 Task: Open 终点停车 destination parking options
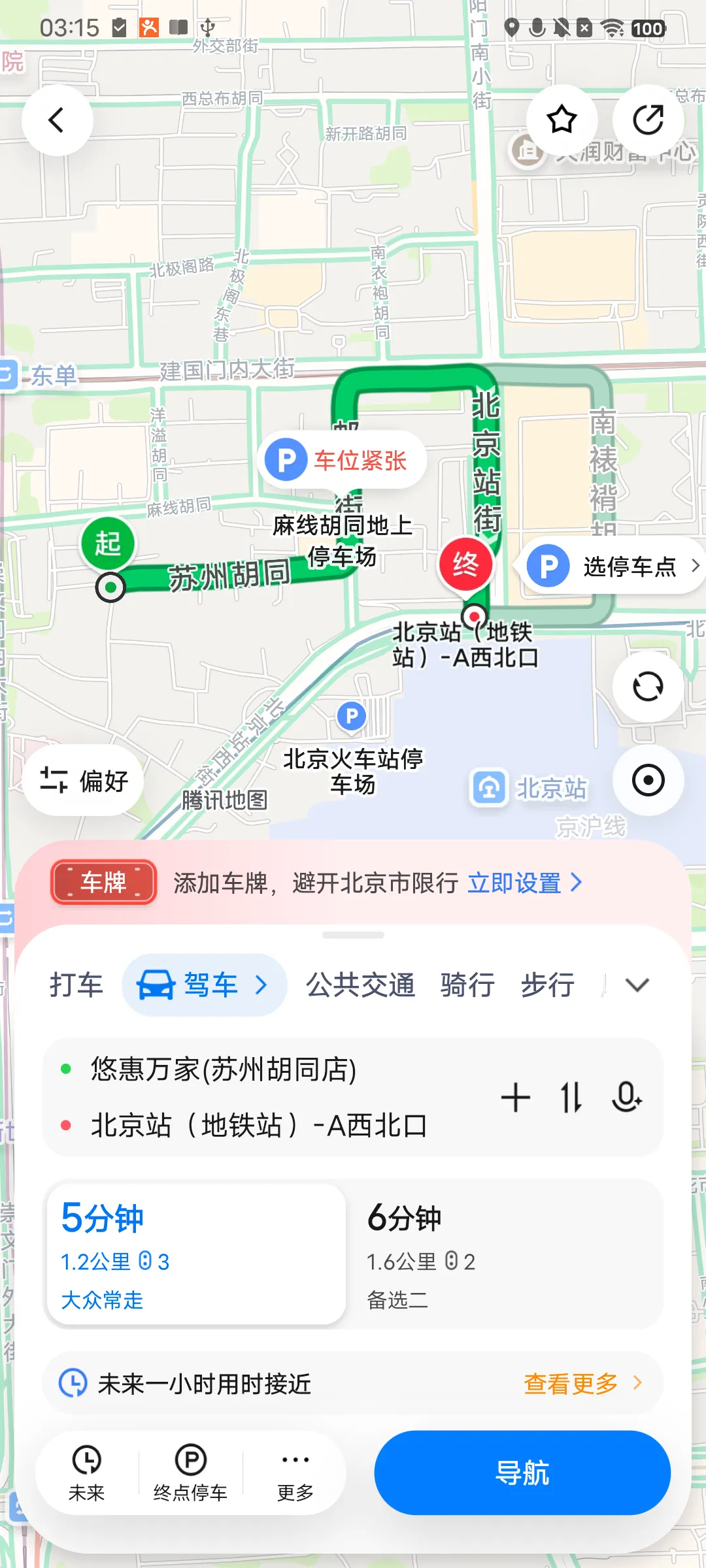[x=190, y=1473]
